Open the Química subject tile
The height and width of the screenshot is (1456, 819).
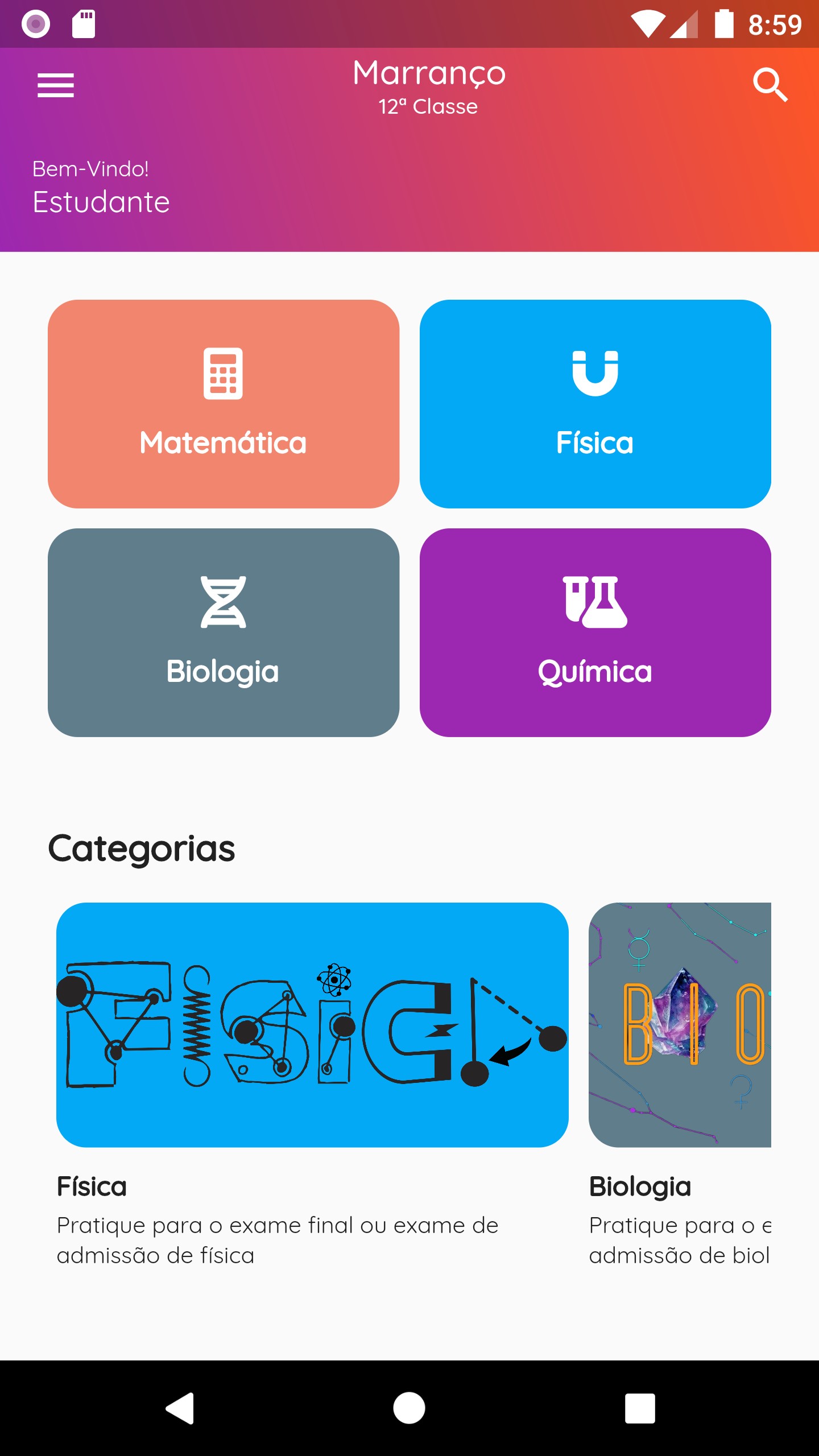[x=595, y=632]
